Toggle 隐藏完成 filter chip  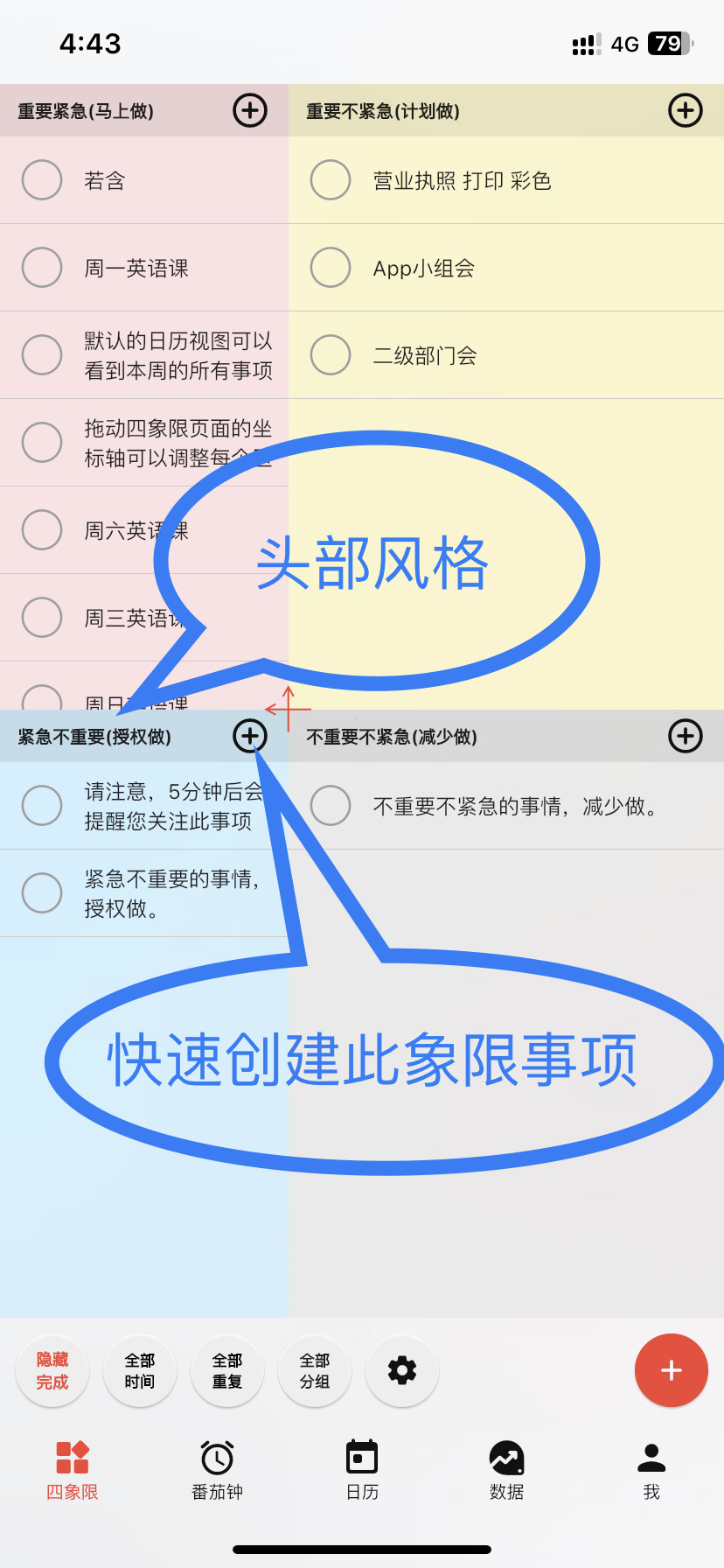[52, 1370]
